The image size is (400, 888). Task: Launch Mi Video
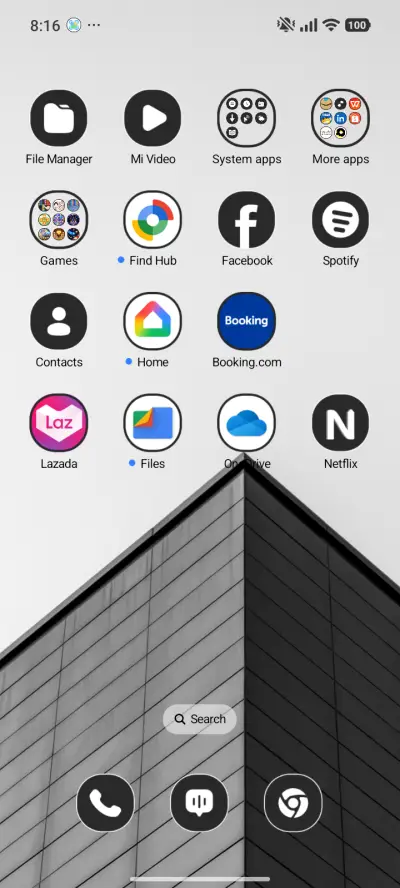(x=152, y=118)
